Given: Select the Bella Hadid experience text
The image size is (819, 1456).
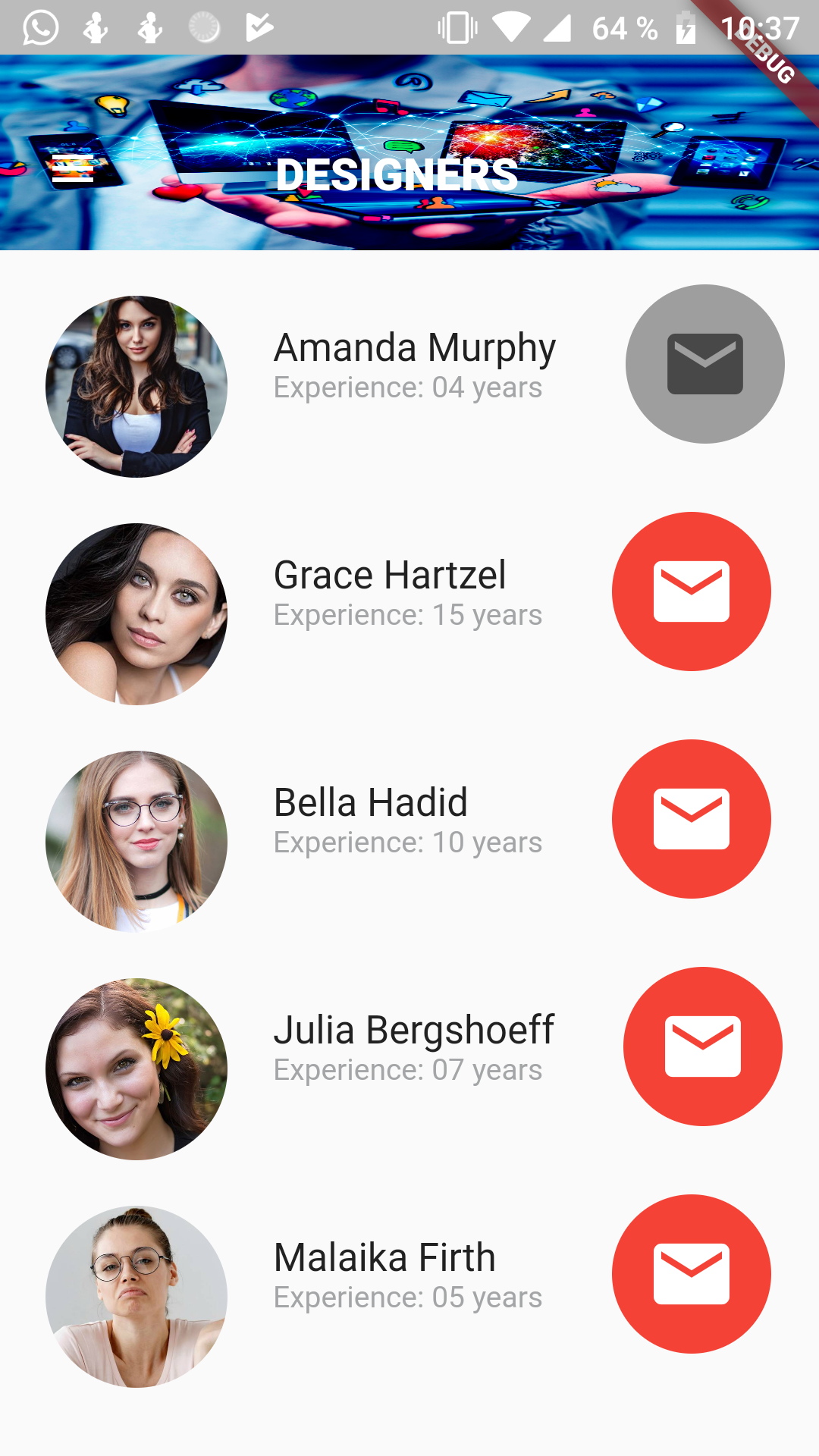Looking at the screenshot, I should 408,842.
